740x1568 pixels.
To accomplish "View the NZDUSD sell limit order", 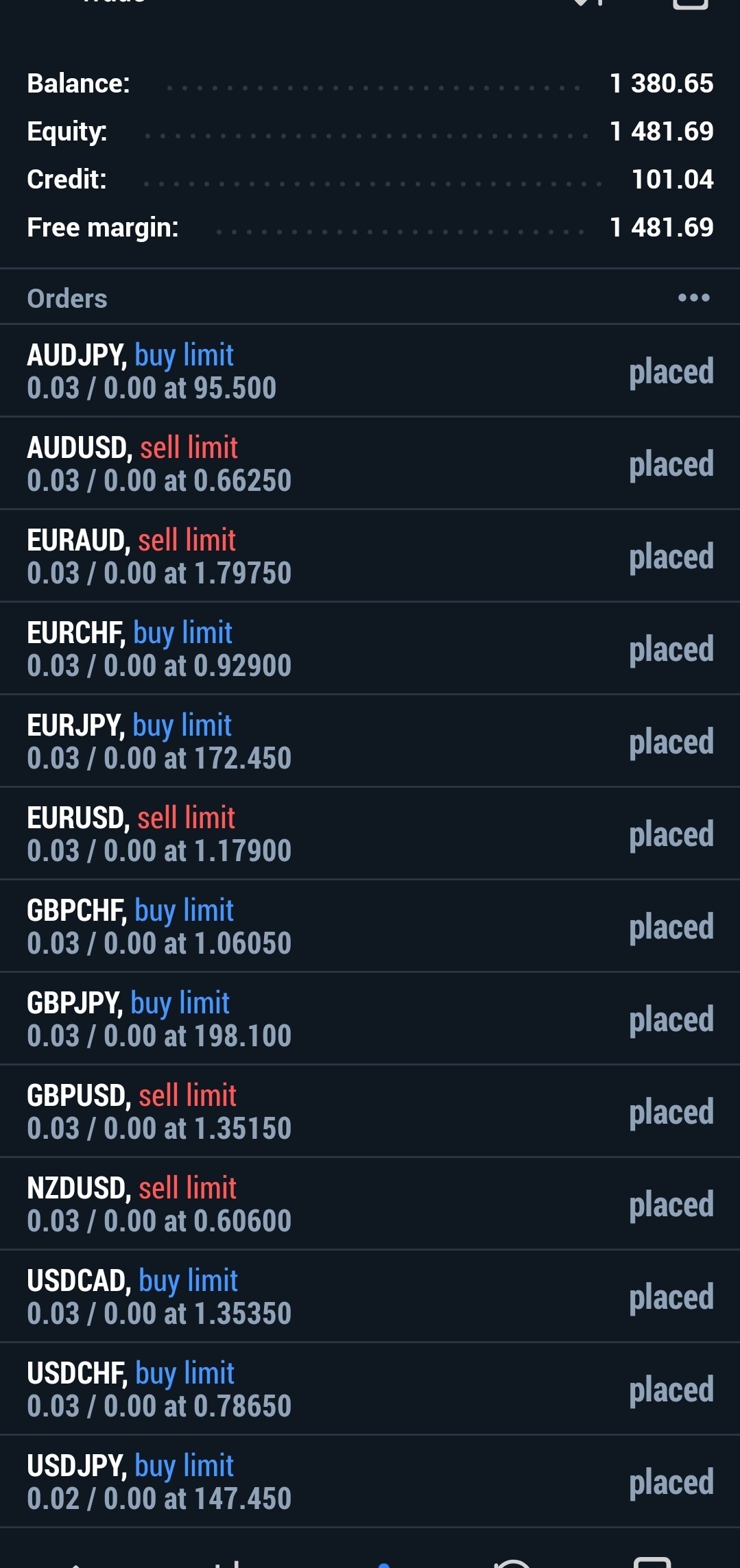I will (370, 1204).
